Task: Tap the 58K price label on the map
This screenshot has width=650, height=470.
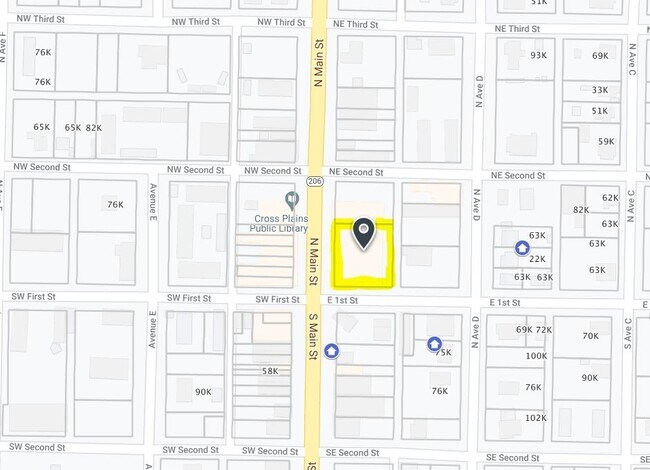Action: coord(270,371)
